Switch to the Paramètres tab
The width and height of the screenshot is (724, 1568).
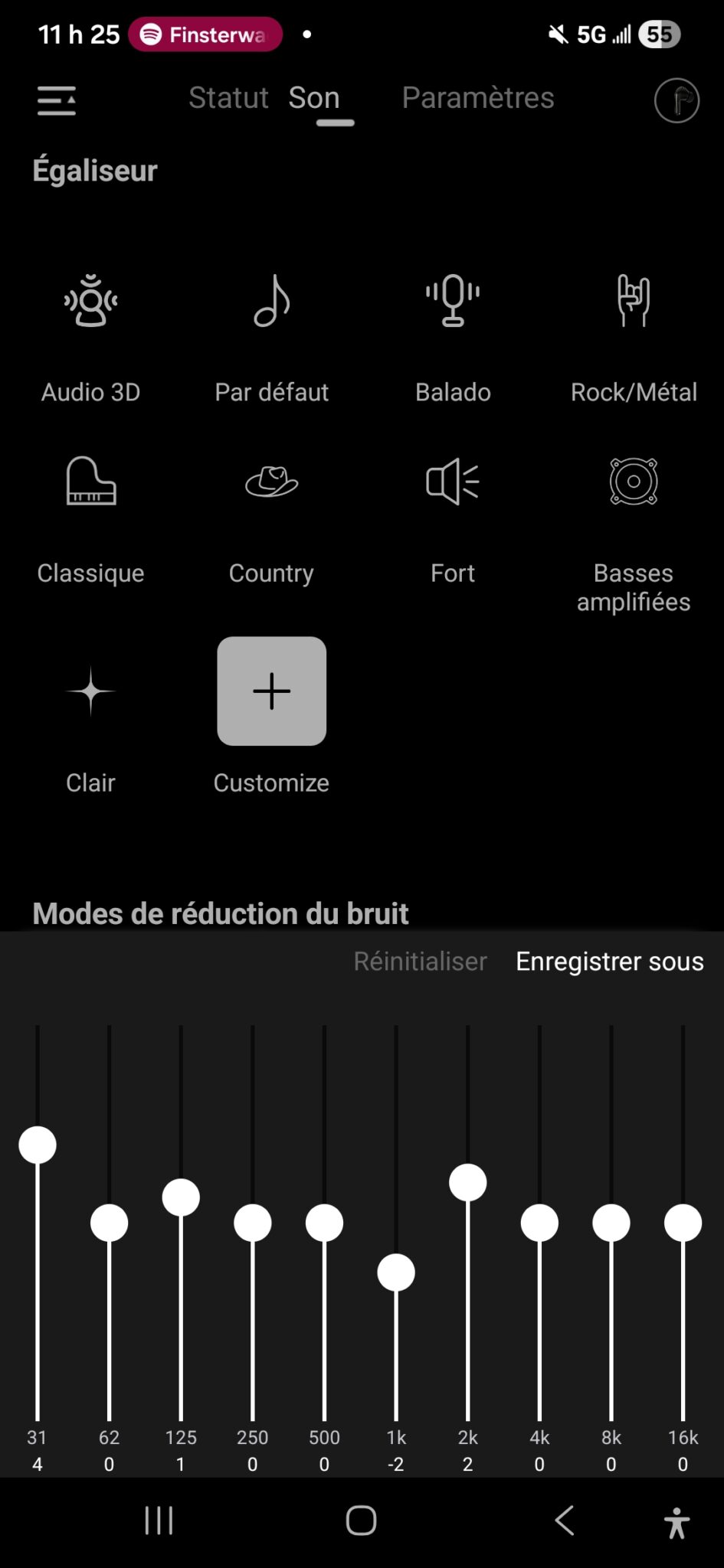click(477, 98)
